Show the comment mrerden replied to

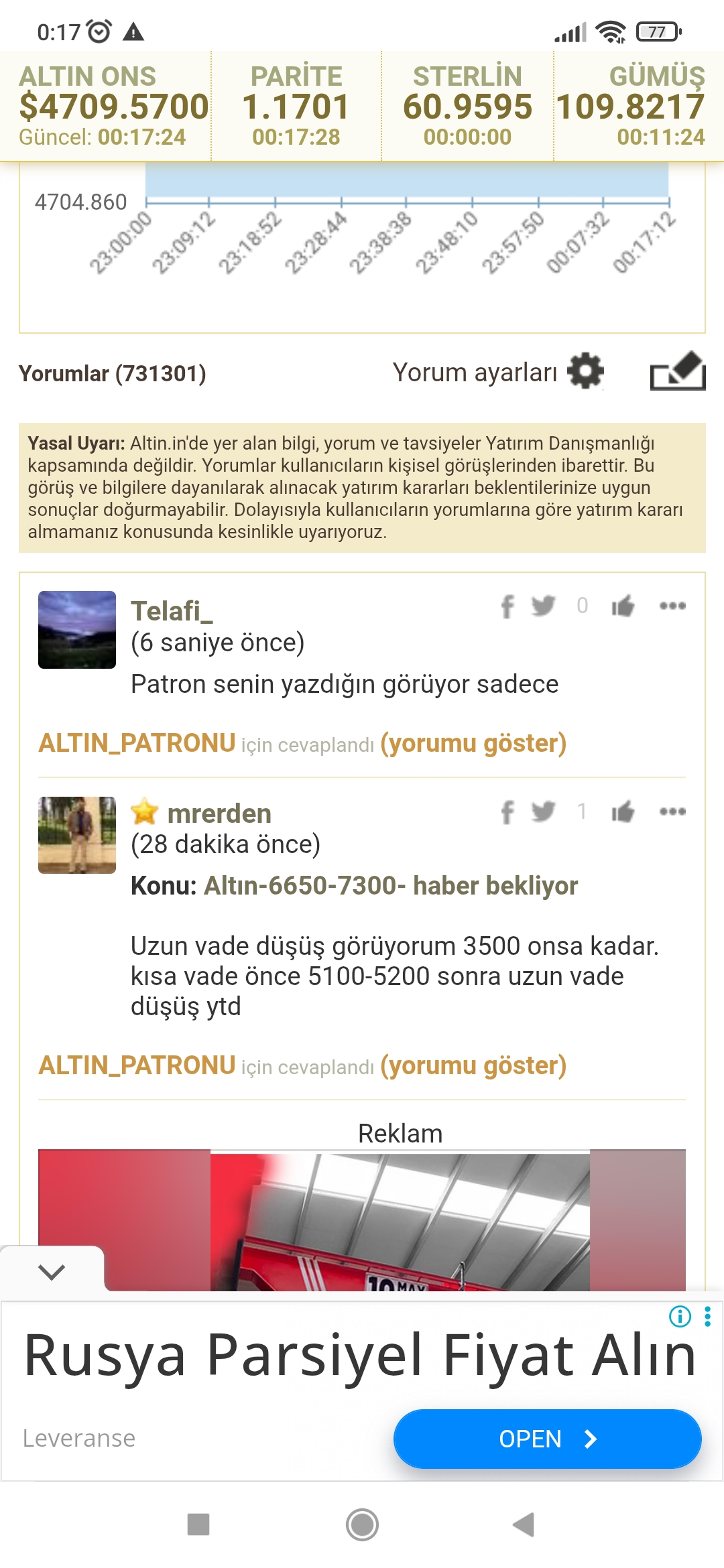(x=473, y=1065)
